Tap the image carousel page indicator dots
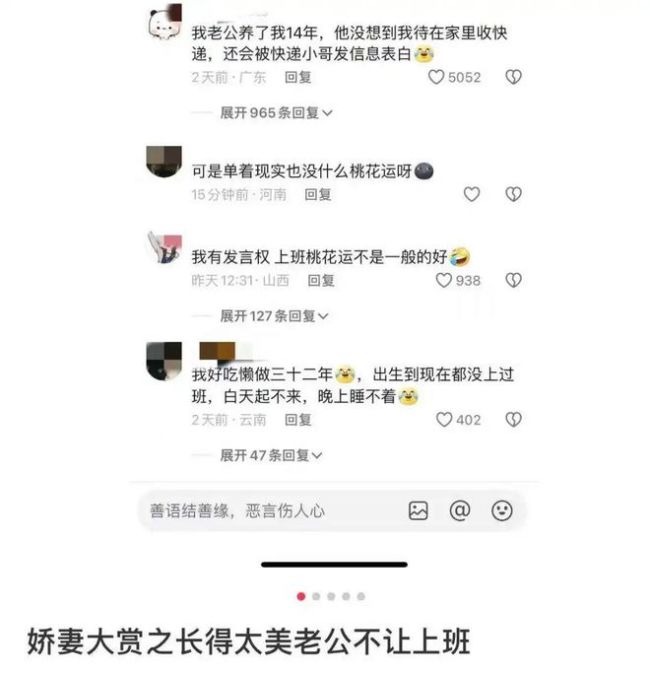 pyautogui.click(x=331, y=596)
